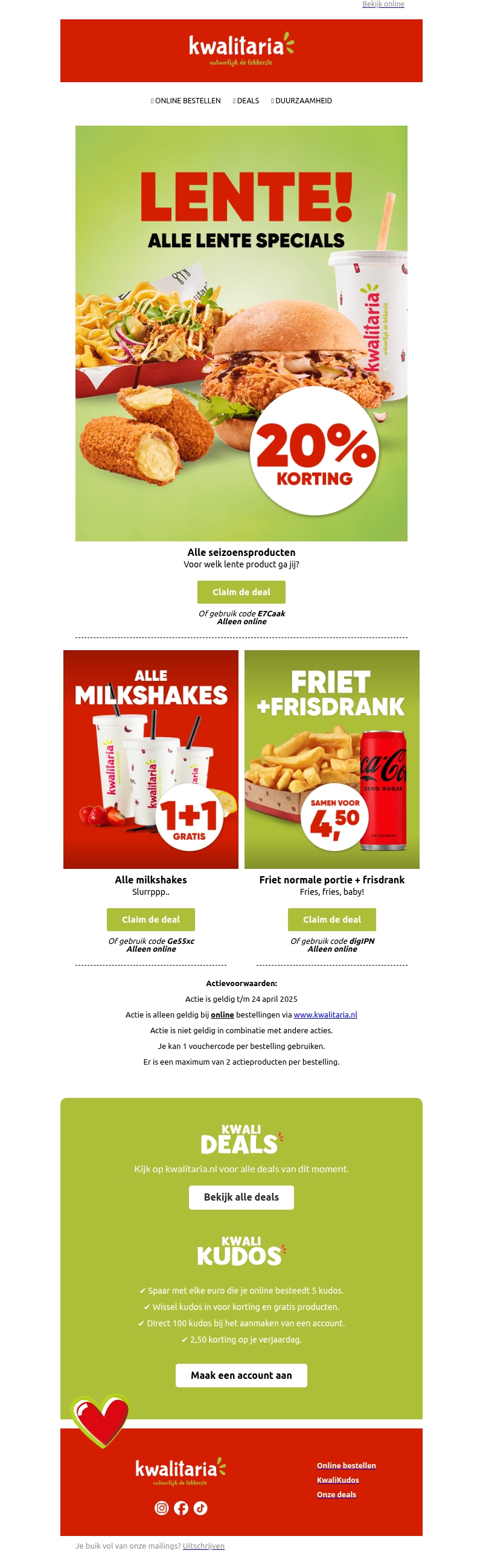Open the KwaliKudos footer link
Screen dimensions: 483x1568
coord(337,1480)
